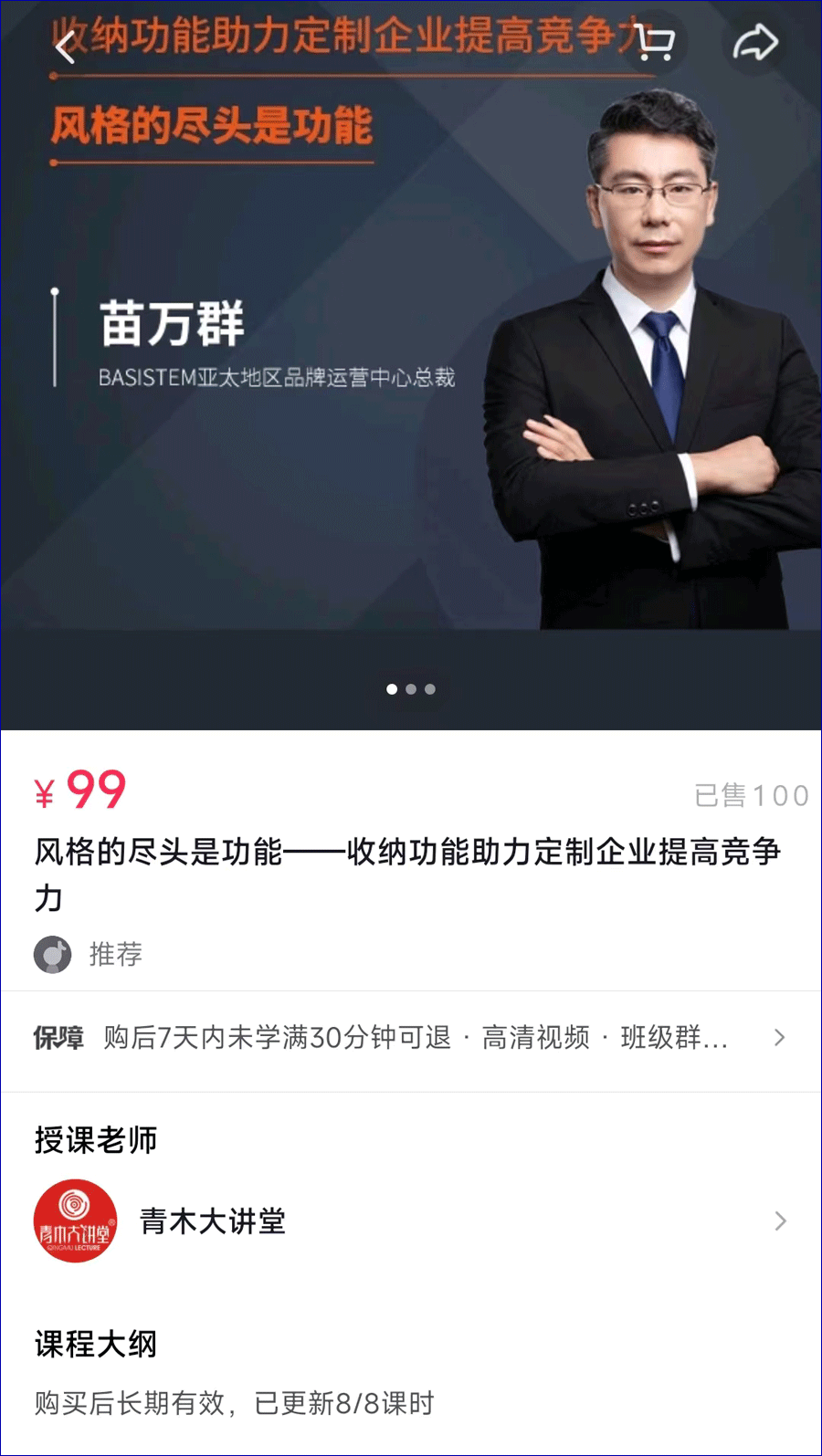Screen dimensions: 822x1456
Task: Share this course
Action: coord(754,43)
